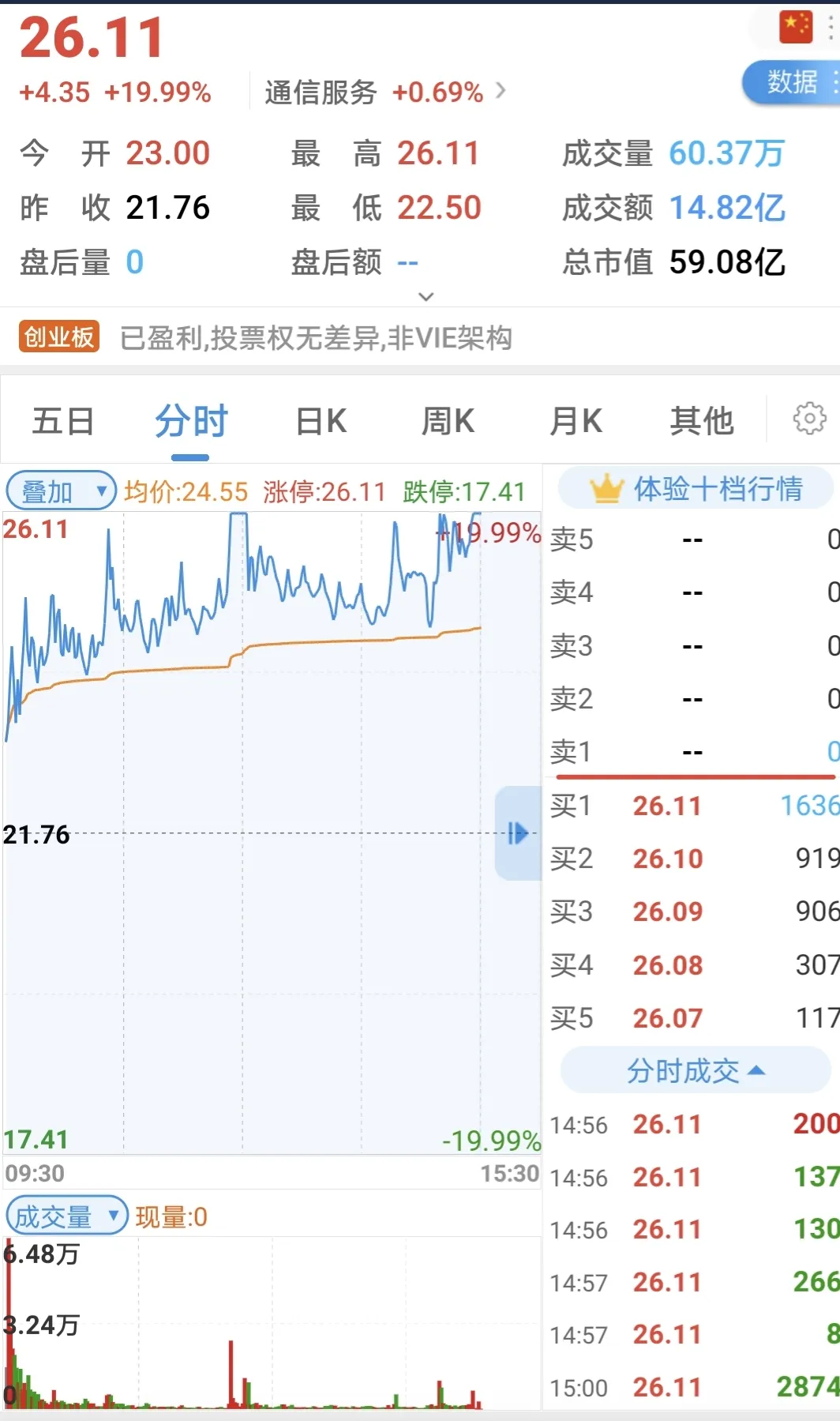The height and width of the screenshot is (1421, 840).
Task: Switch to 五日 chart tab
Action: pyautogui.click(x=63, y=420)
